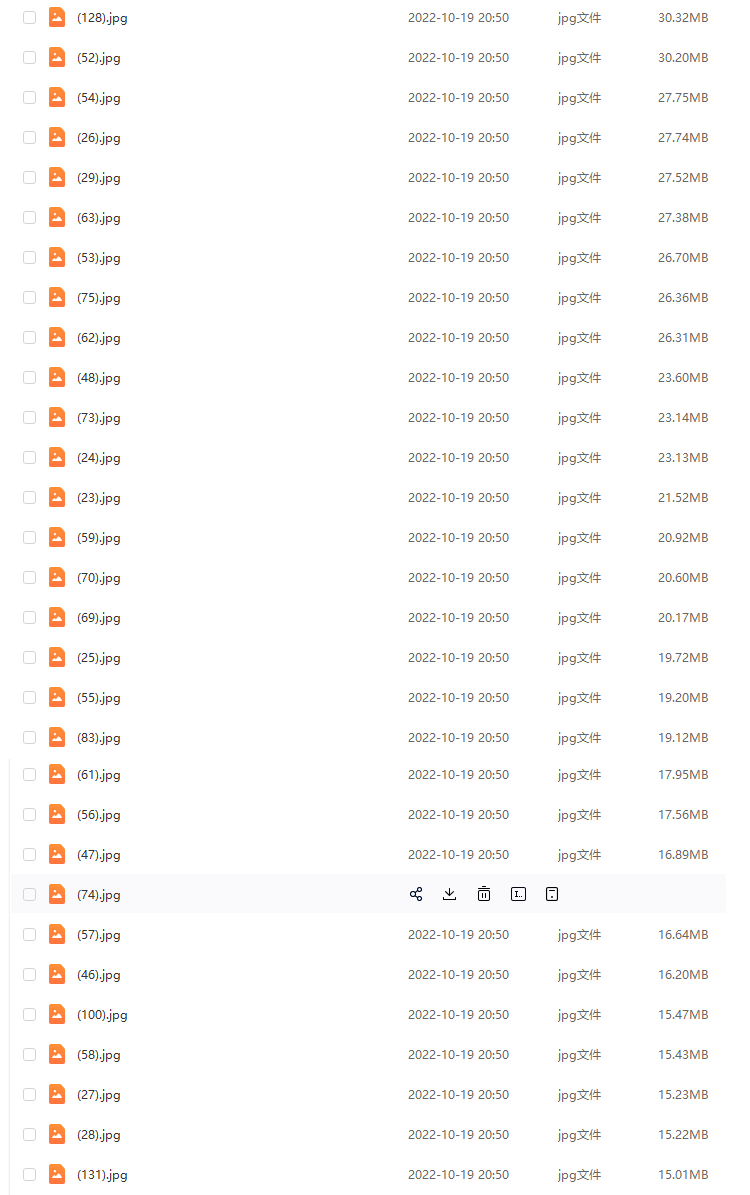Open the file (100).jpg

point(102,1015)
